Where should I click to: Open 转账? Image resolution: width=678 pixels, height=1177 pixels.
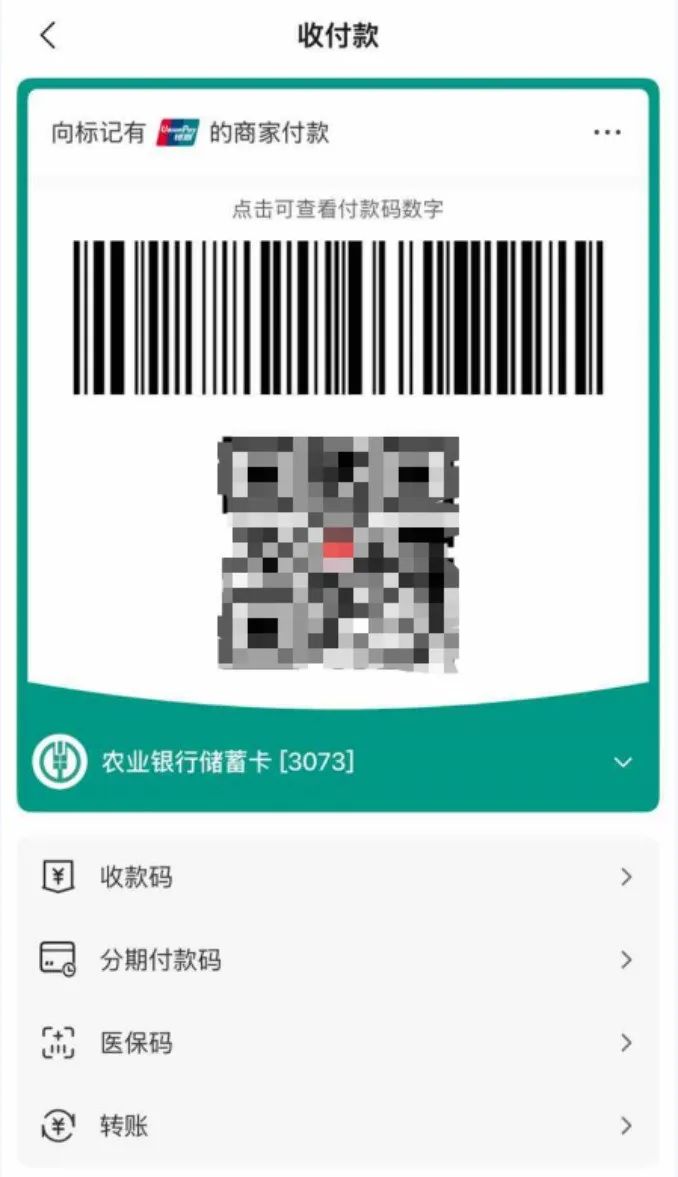[338, 1126]
